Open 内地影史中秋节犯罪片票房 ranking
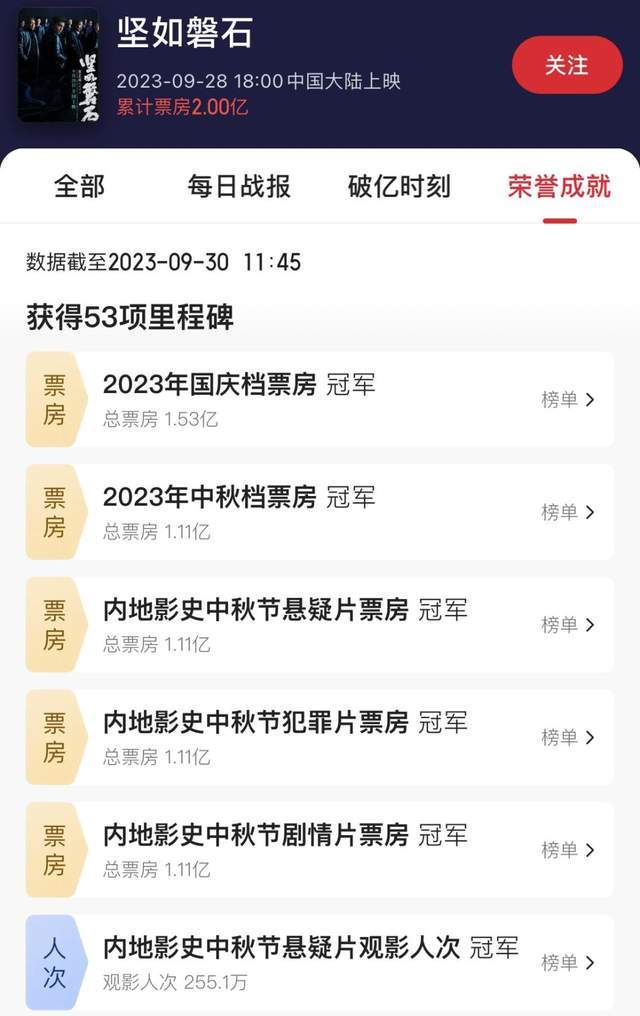Viewport: 640px width, 1016px height. pos(568,737)
